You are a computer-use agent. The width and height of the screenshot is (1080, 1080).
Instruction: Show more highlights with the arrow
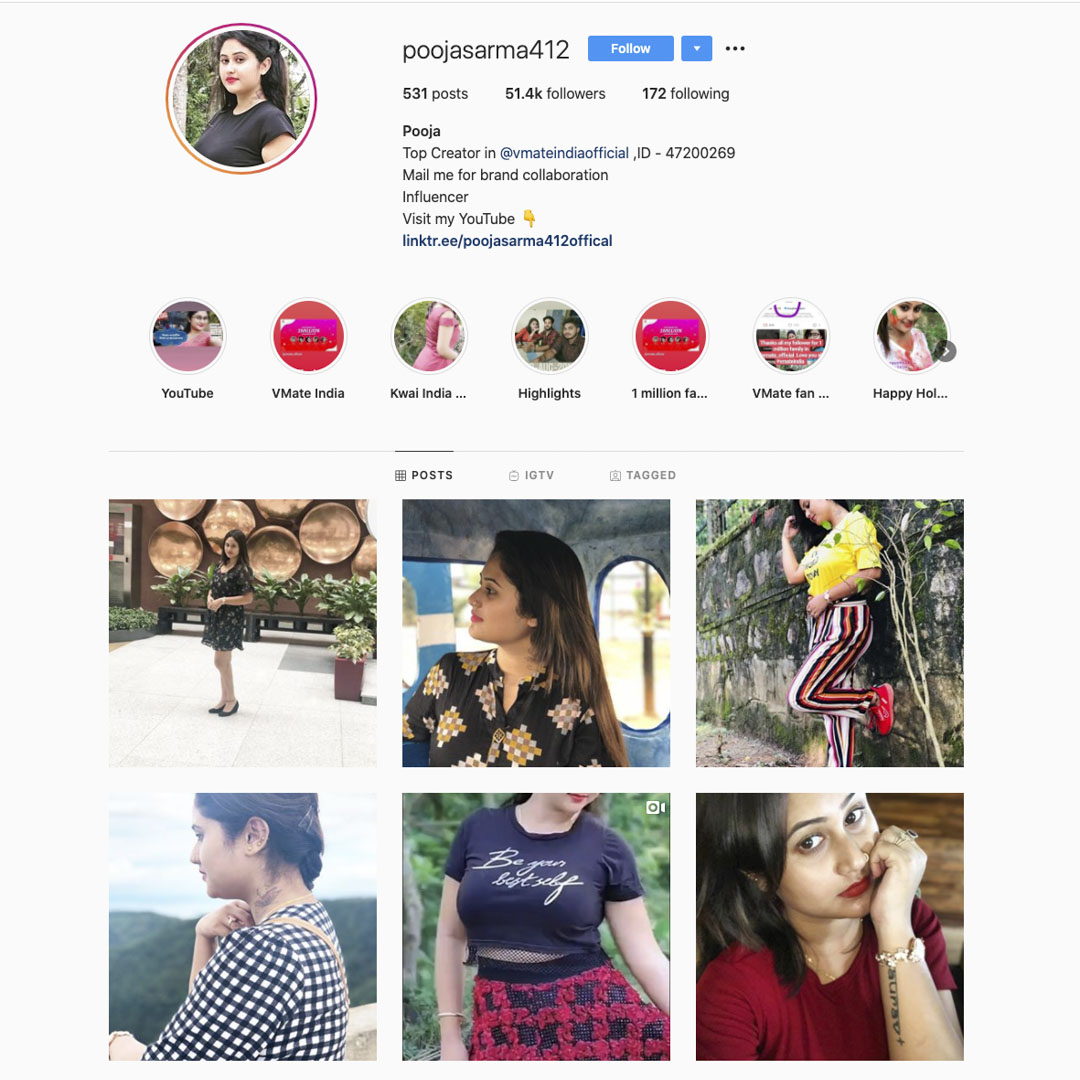tap(946, 351)
